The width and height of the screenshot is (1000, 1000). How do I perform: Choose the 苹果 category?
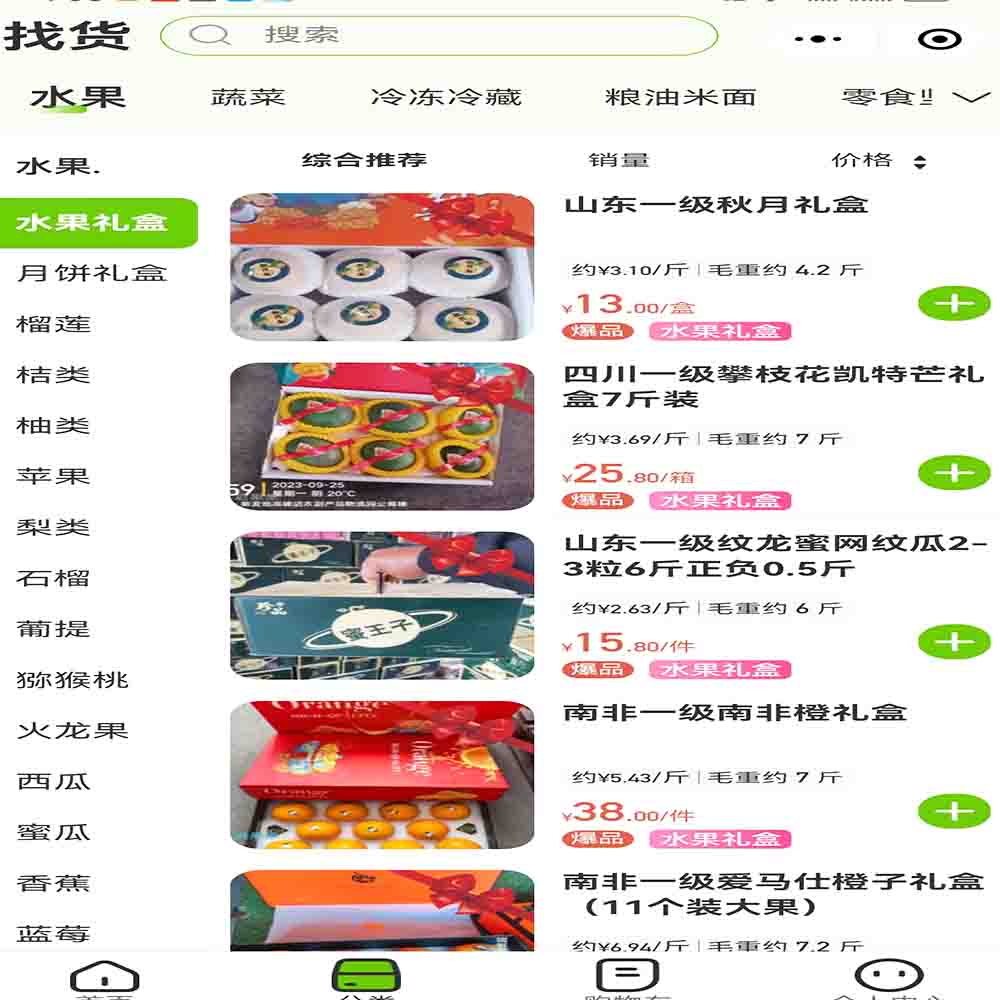pos(54,476)
